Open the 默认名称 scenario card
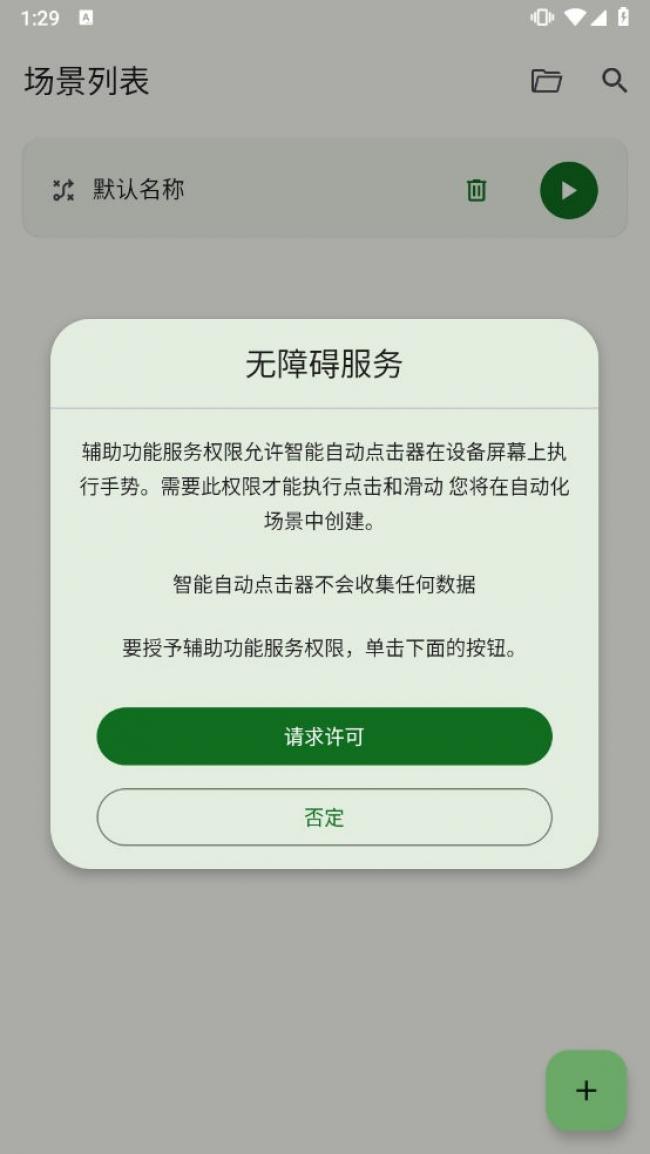The width and height of the screenshot is (650, 1154). pyautogui.click(x=250, y=190)
